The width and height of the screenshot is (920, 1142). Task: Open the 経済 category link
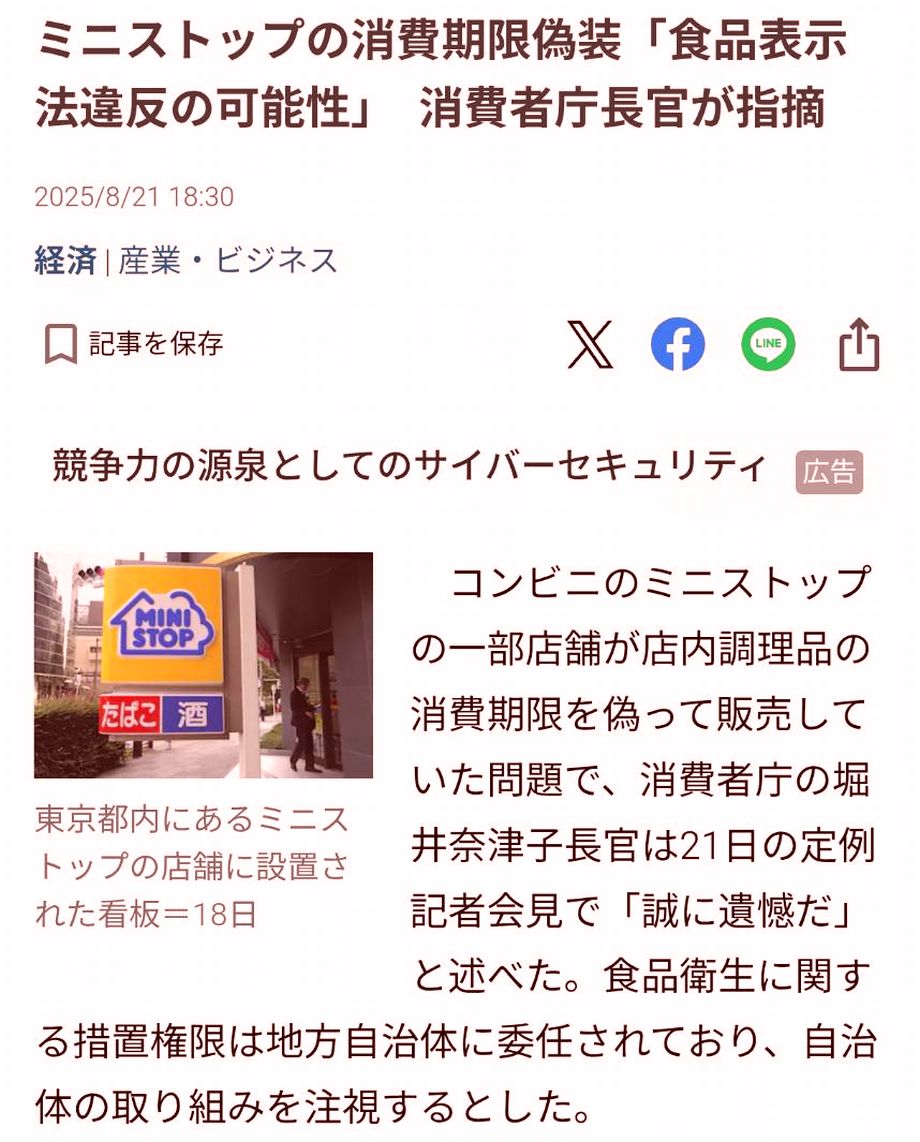pyautogui.click(x=65, y=260)
